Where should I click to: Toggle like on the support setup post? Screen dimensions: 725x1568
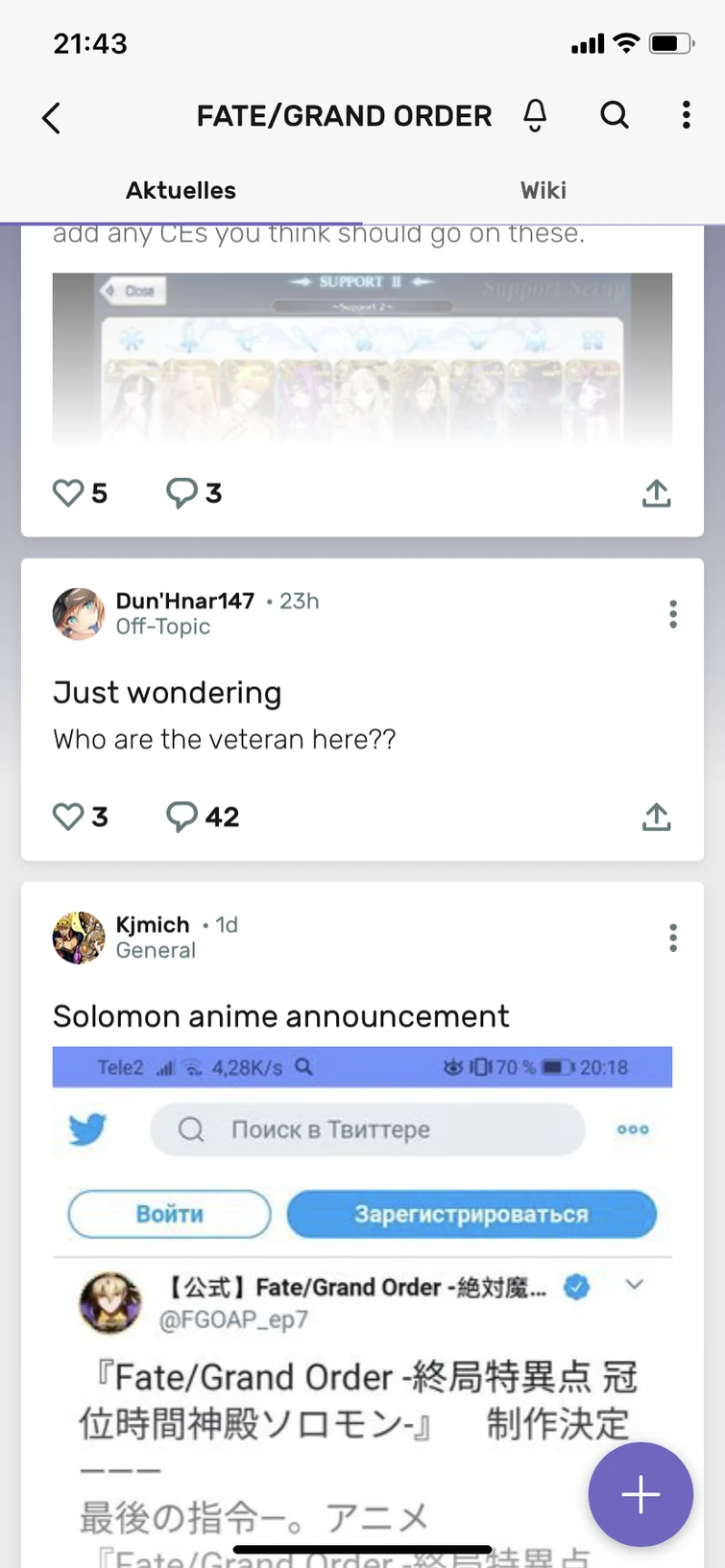point(68,493)
